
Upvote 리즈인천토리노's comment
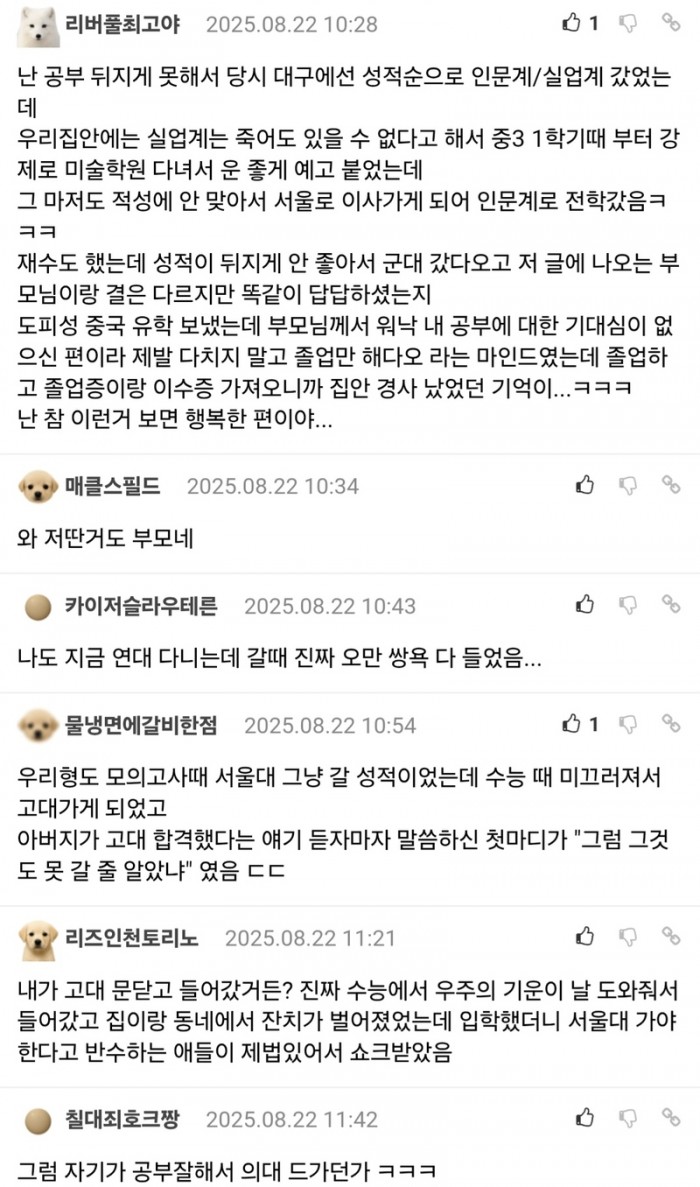click(586, 937)
